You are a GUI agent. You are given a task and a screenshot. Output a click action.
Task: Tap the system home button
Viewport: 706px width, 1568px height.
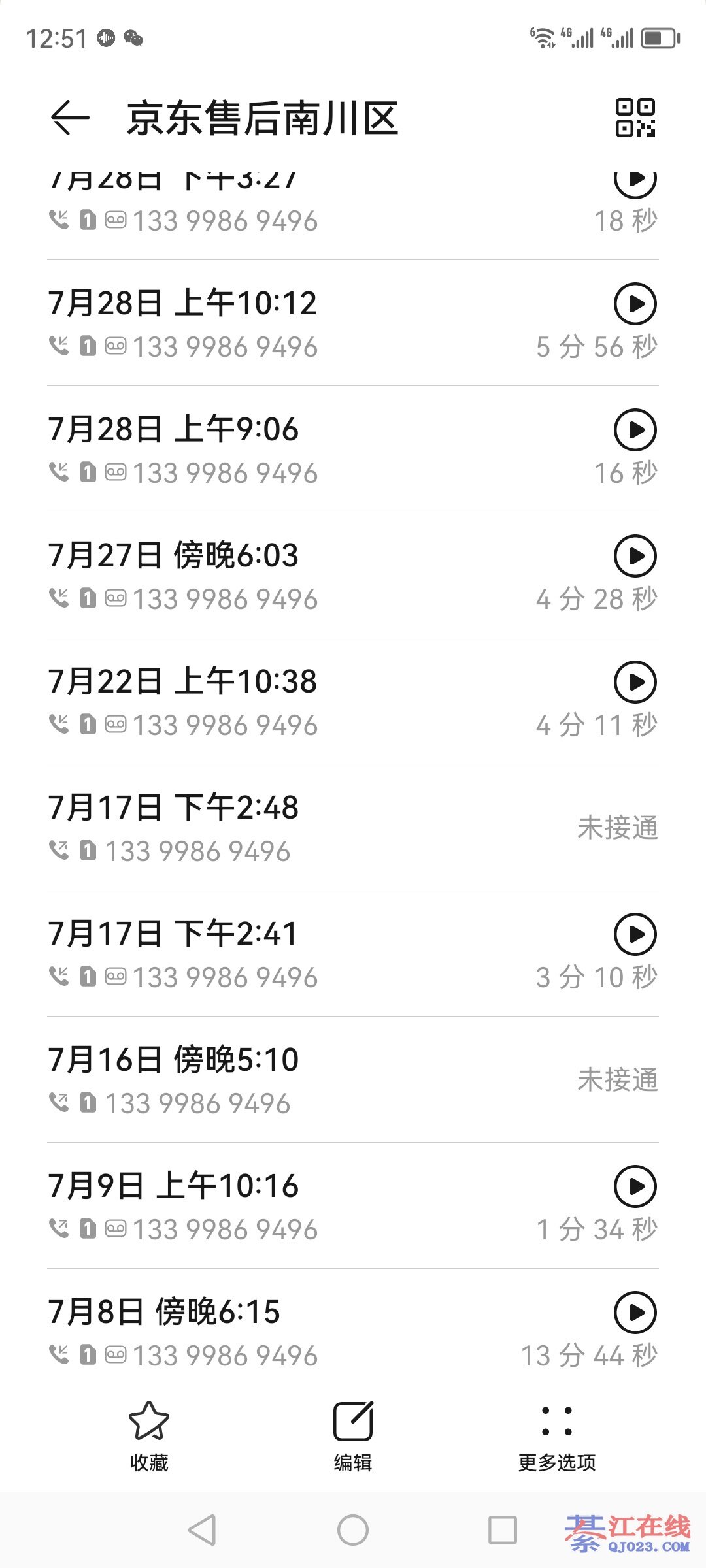coord(353,1530)
